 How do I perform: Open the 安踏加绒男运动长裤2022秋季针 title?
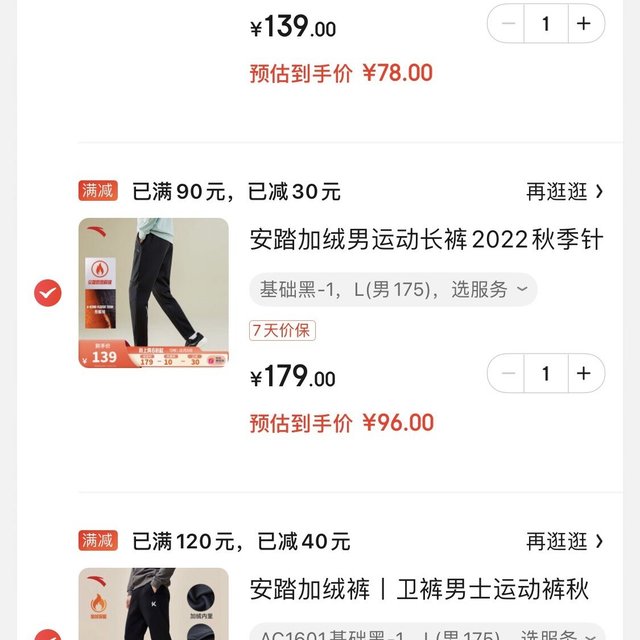click(426, 240)
